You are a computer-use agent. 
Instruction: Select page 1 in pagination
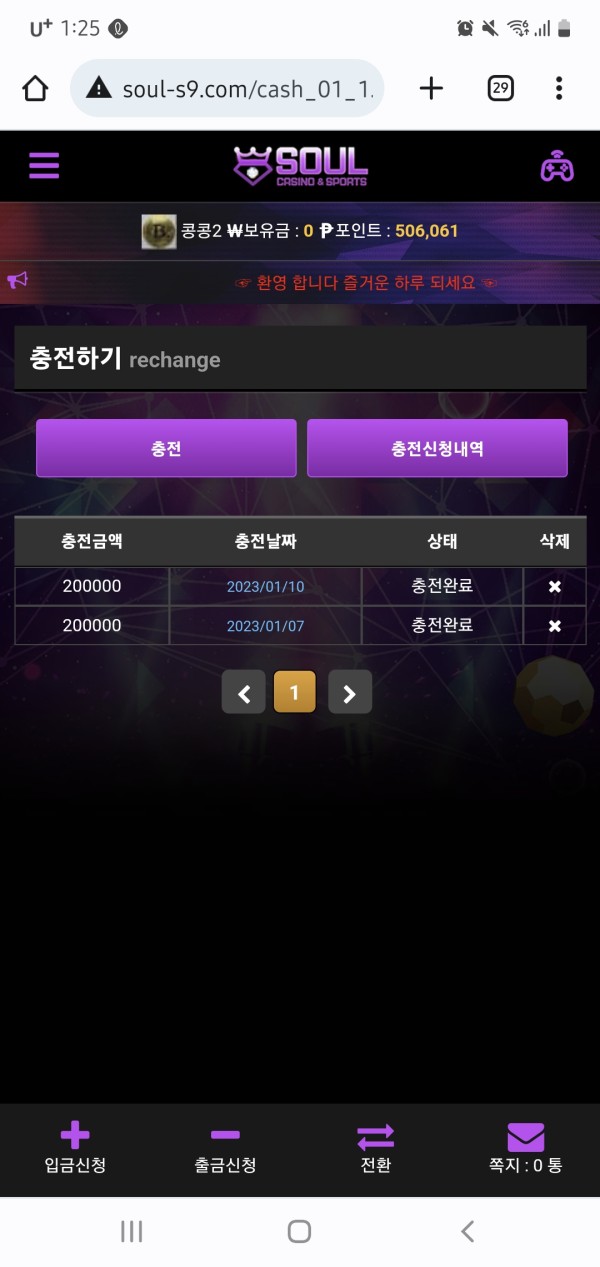[295, 692]
